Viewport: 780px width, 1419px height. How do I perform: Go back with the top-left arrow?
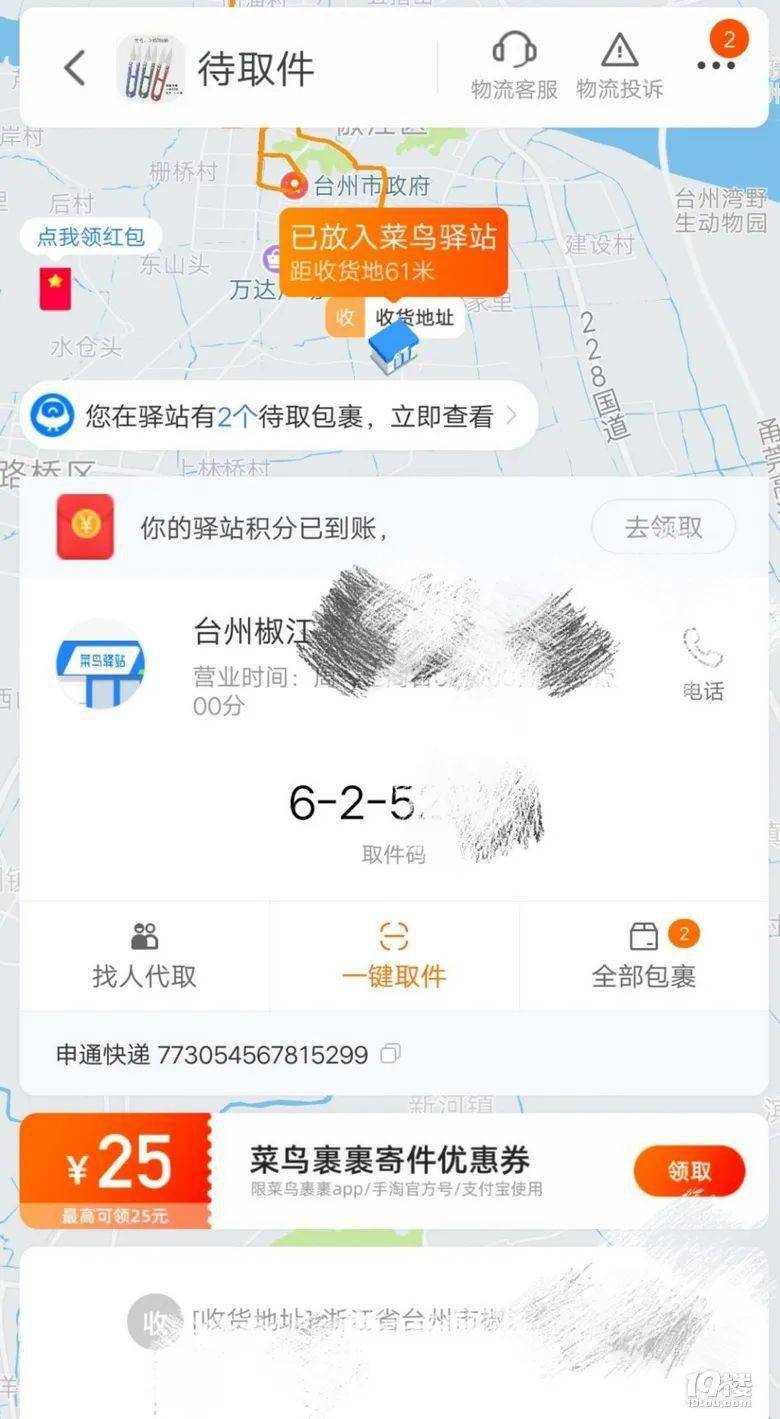pos(75,68)
